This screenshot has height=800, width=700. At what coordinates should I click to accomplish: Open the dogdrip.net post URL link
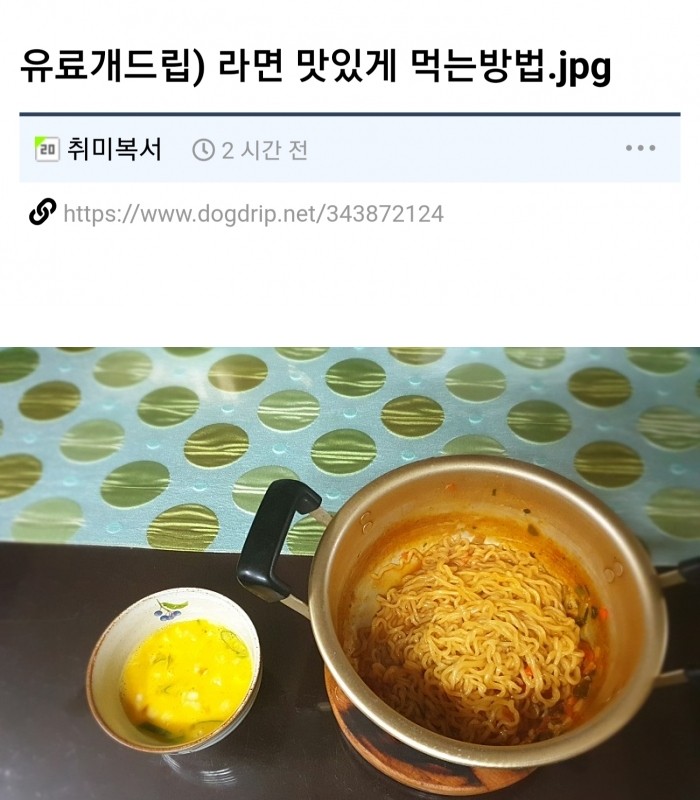tap(253, 214)
